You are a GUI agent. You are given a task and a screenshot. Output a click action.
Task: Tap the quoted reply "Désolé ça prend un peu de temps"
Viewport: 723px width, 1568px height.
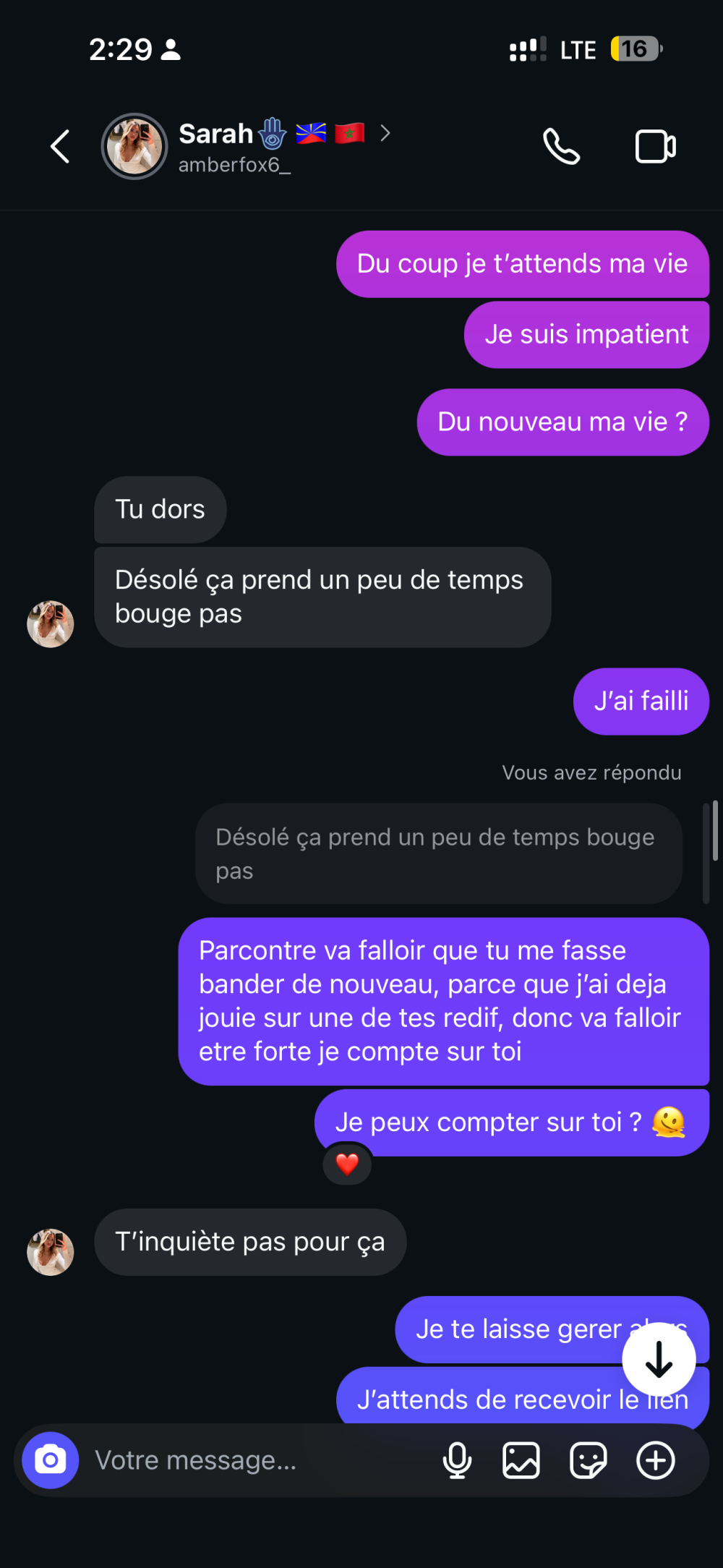tap(438, 853)
